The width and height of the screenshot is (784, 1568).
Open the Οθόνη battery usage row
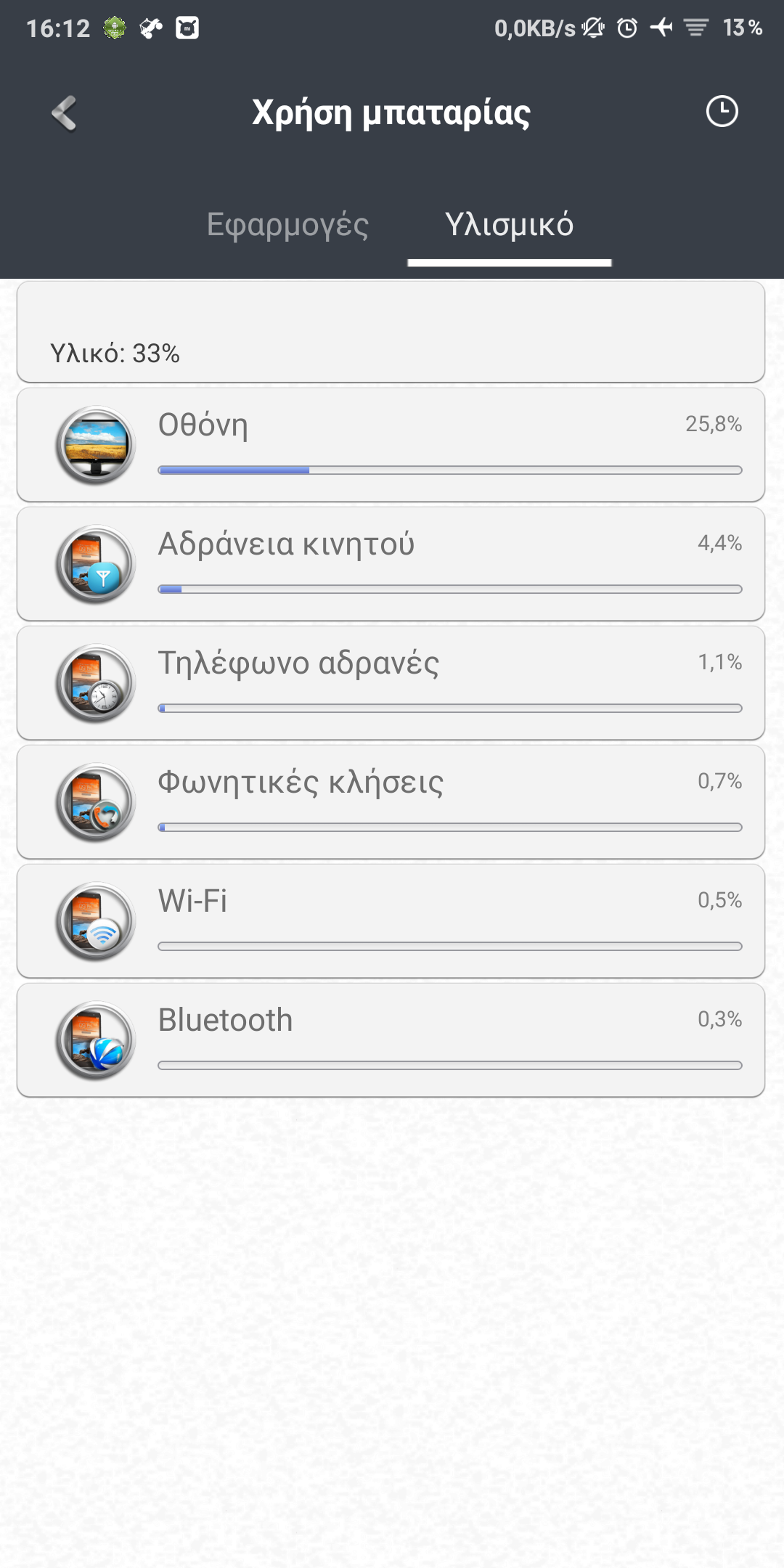click(391, 445)
